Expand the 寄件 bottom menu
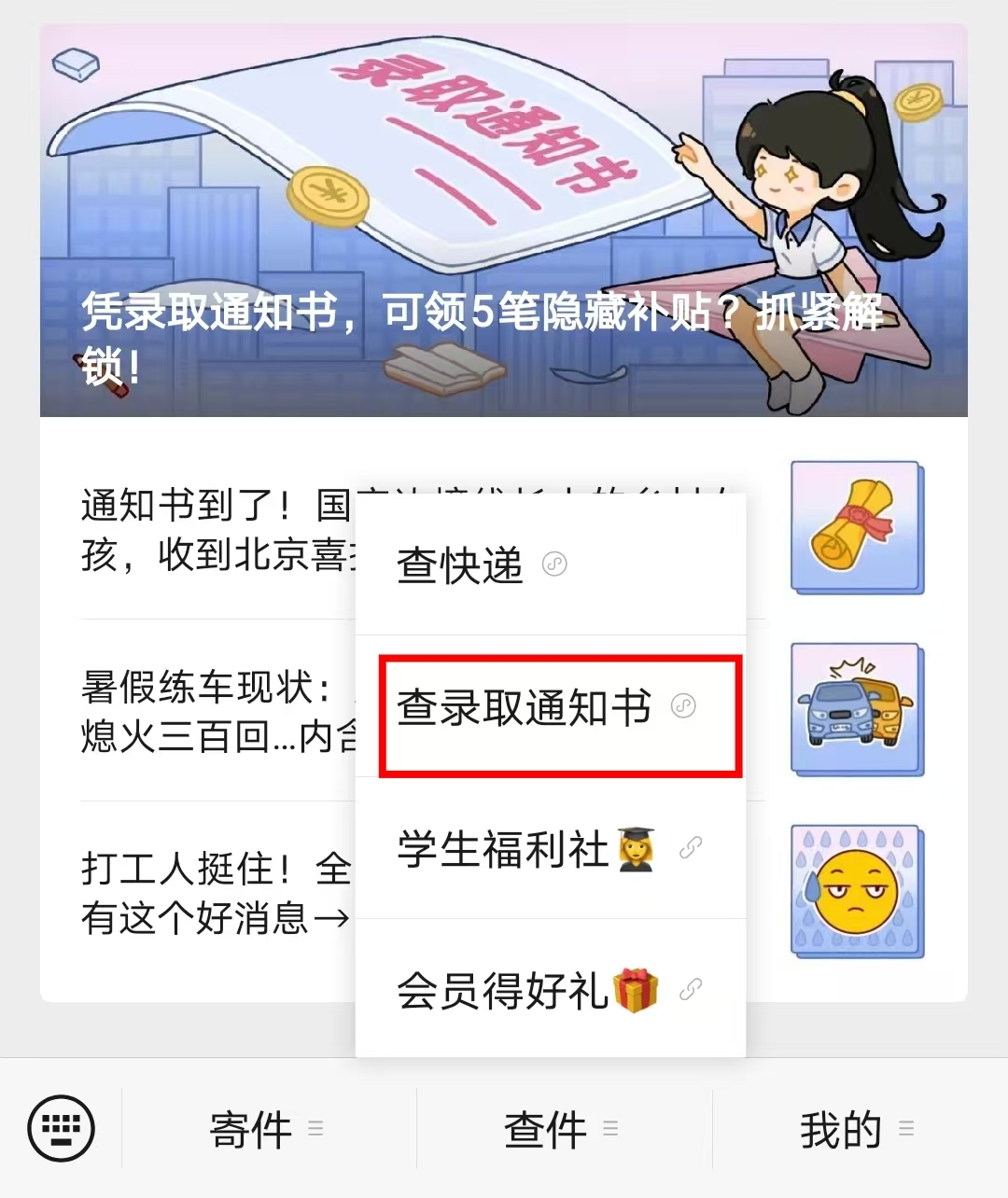The width and height of the screenshot is (1008, 1198). click(x=267, y=1129)
